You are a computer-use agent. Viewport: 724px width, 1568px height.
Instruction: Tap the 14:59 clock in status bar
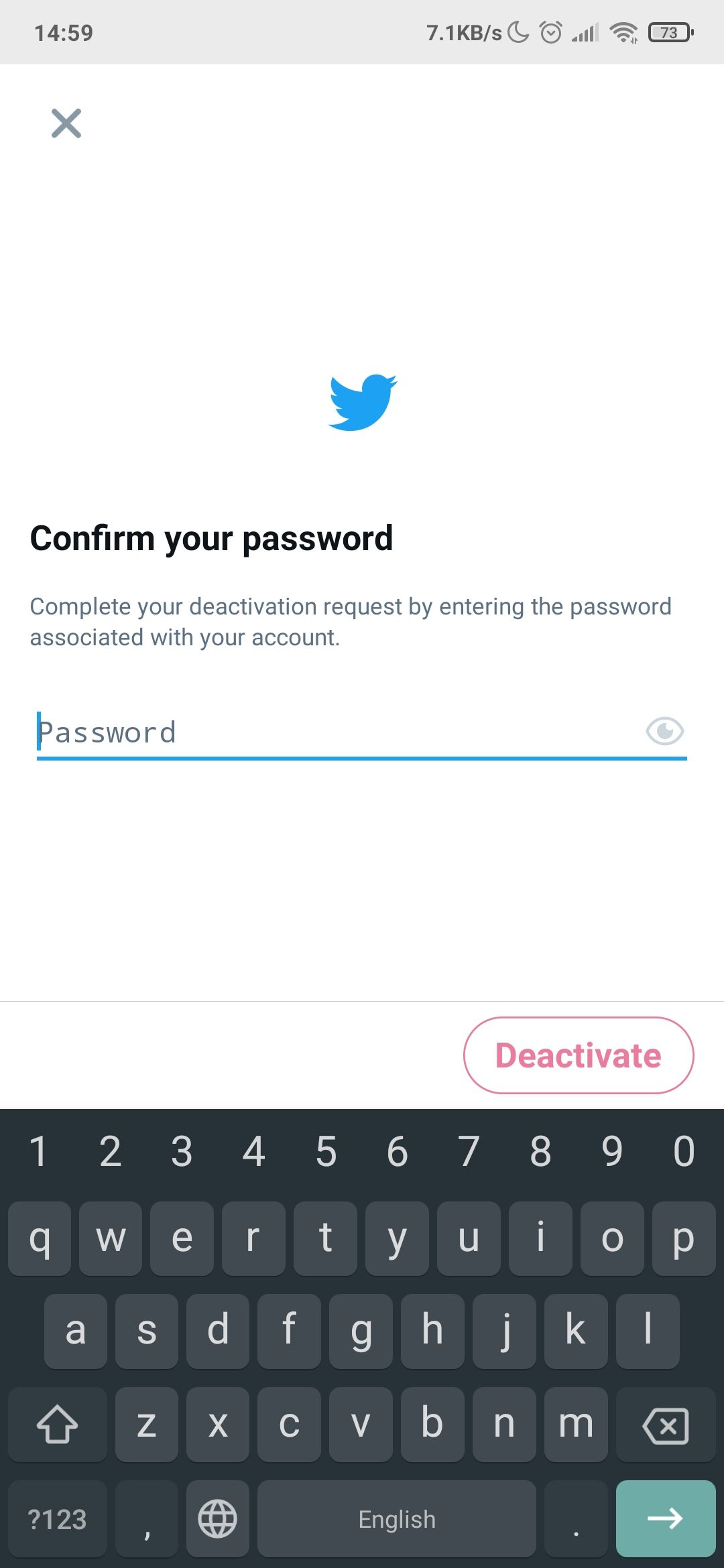tap(64, 32)
